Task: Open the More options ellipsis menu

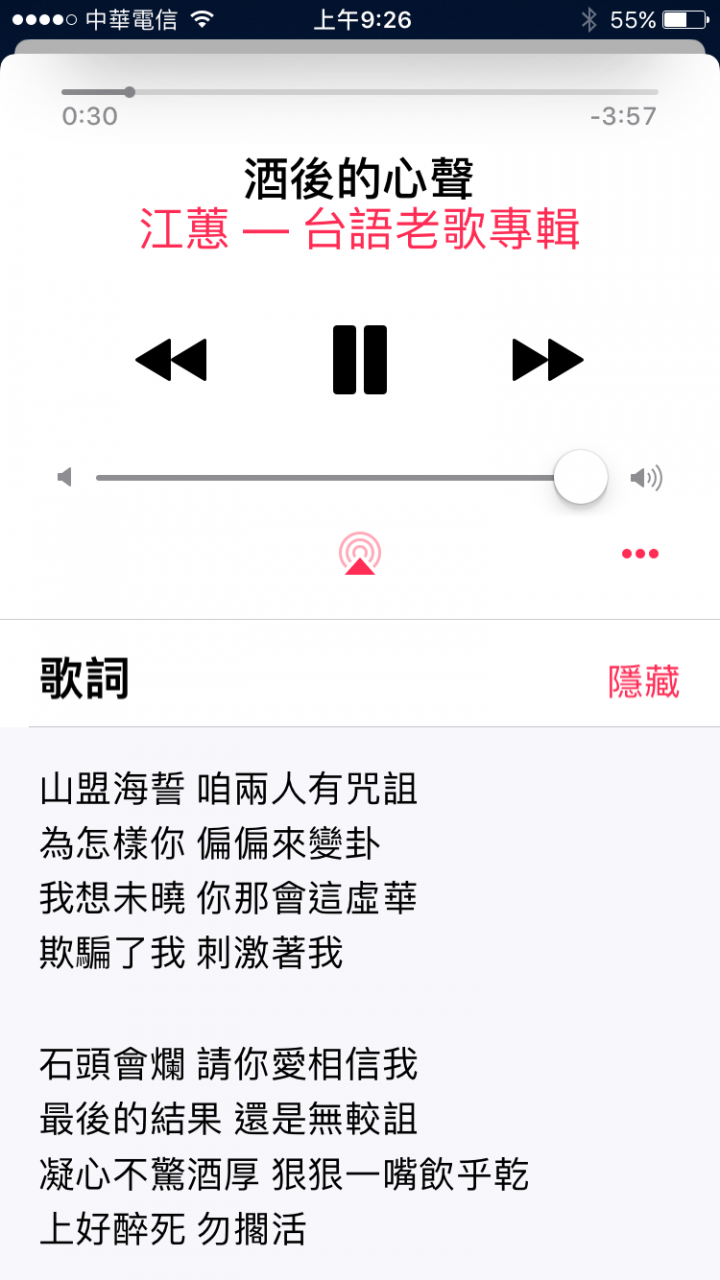Action: point(641,553)
